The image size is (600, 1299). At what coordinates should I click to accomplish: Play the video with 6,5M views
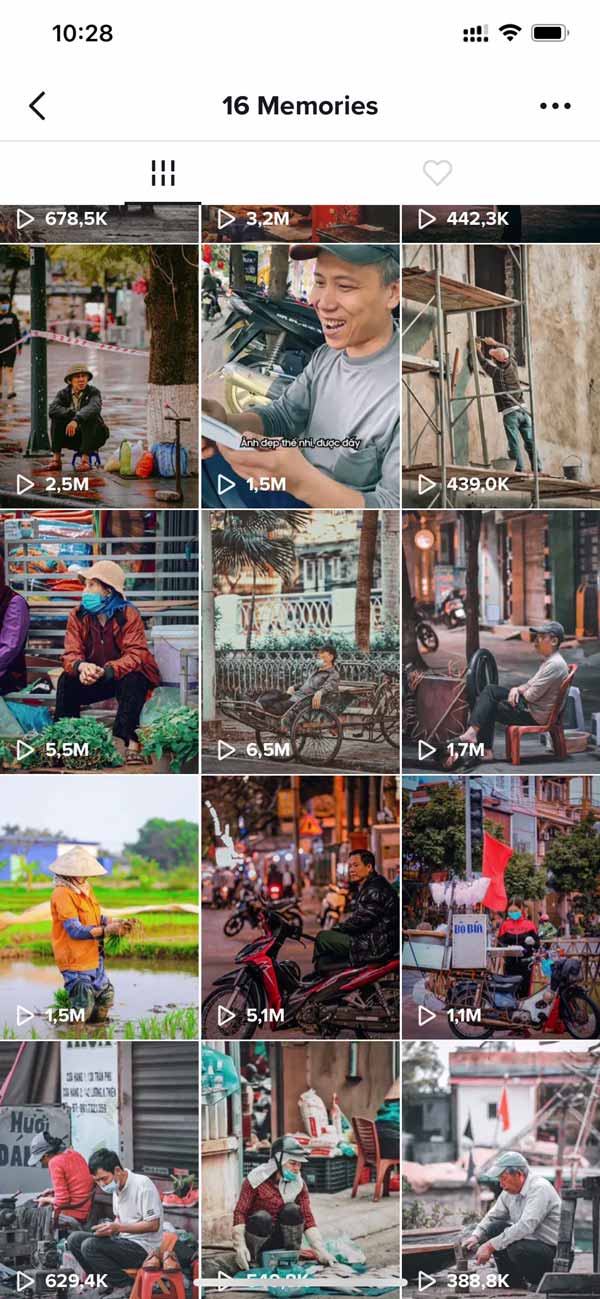pos(300,641)
